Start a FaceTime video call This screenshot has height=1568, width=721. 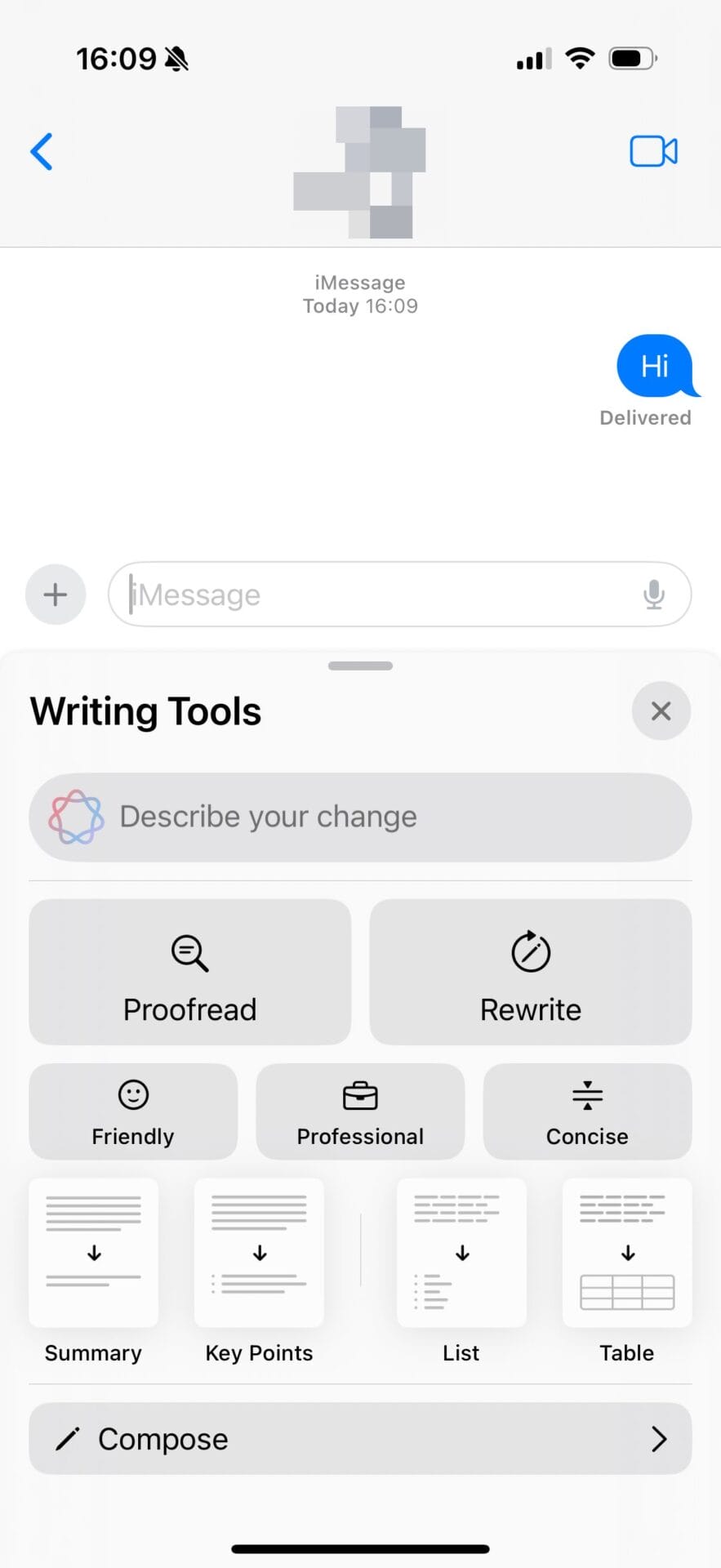click(652, 152)
